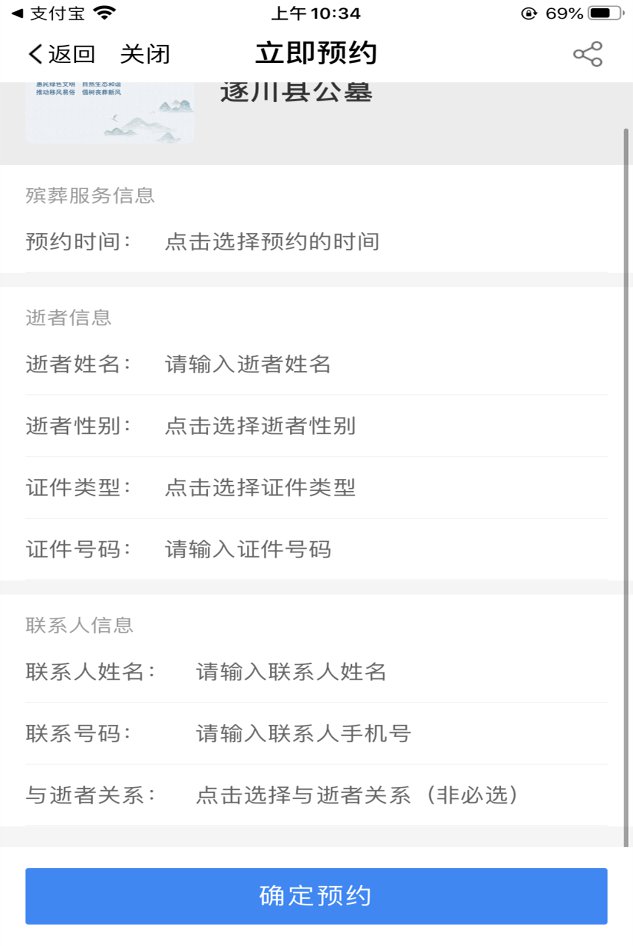Screen dimensions: 633x946
Task: Choose 与逝者关系 from the picker
Action: click(x=357, y=796)
